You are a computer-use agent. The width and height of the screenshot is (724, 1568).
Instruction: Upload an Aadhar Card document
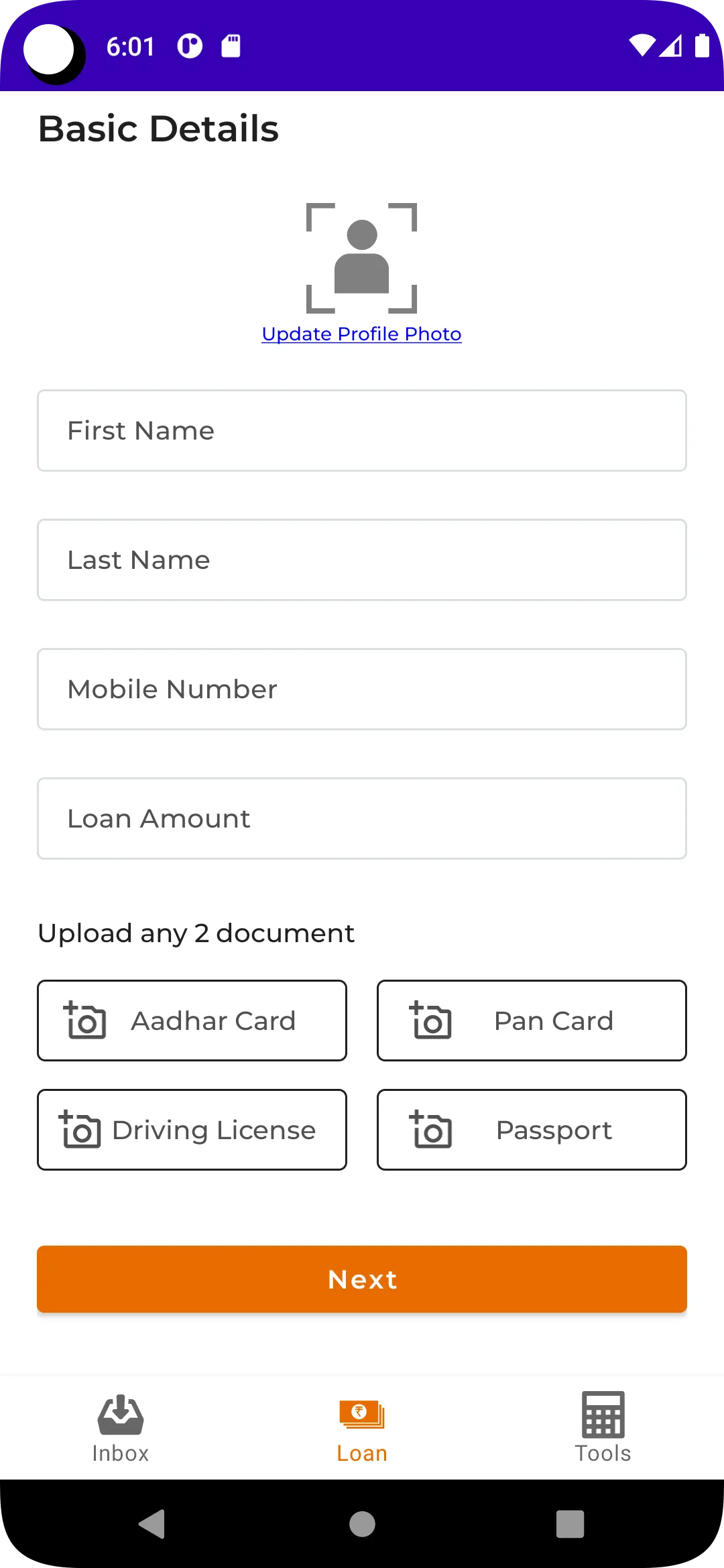[192, 1021]
